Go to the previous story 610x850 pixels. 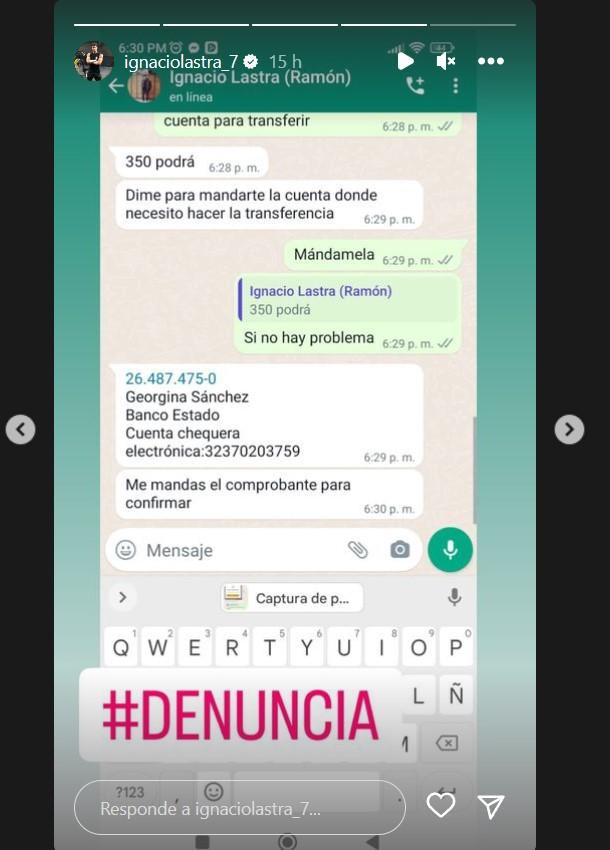(21, 429)
